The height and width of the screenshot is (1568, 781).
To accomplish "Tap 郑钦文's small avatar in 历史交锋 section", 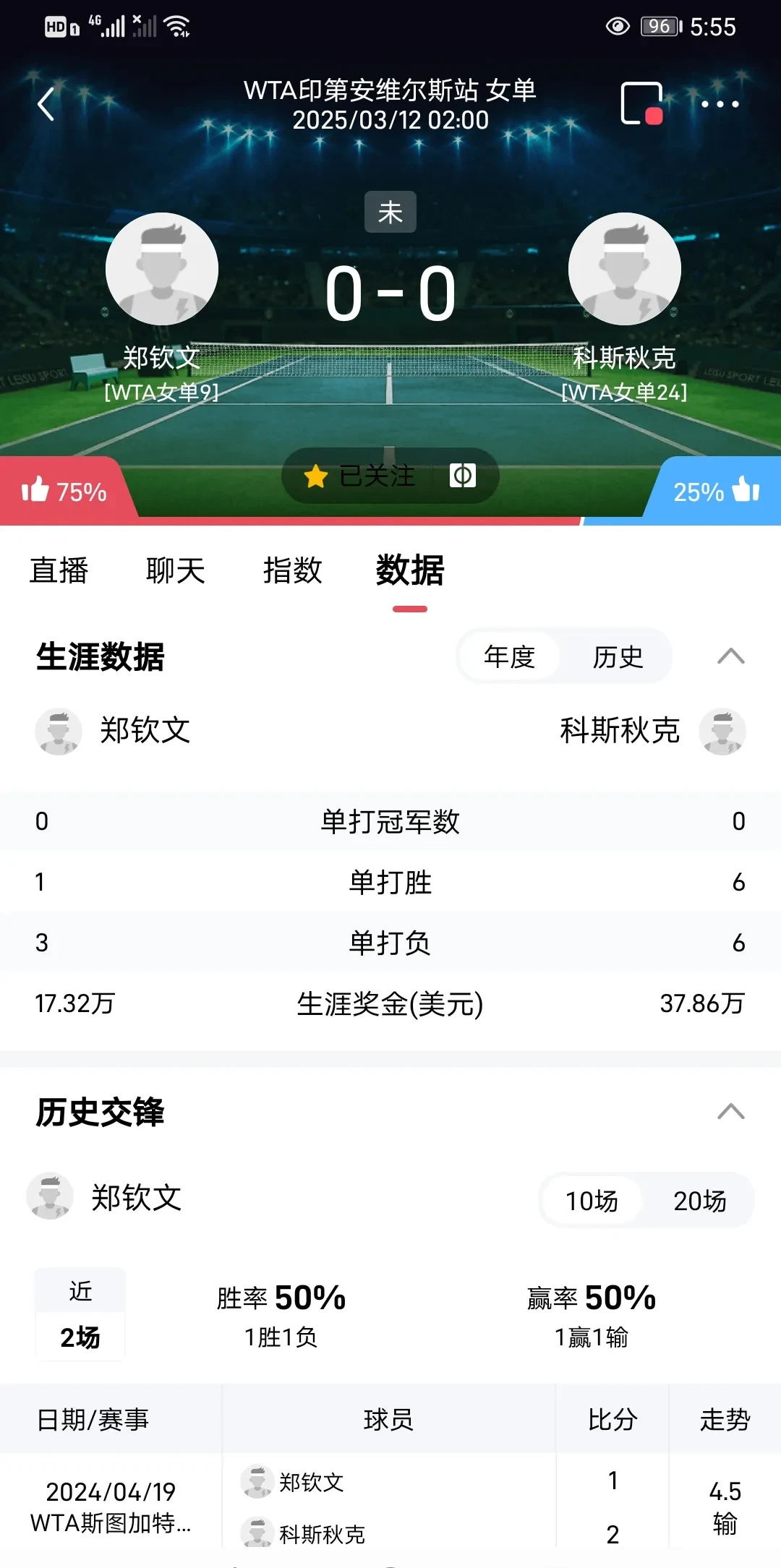I will tap(49, 1196).
